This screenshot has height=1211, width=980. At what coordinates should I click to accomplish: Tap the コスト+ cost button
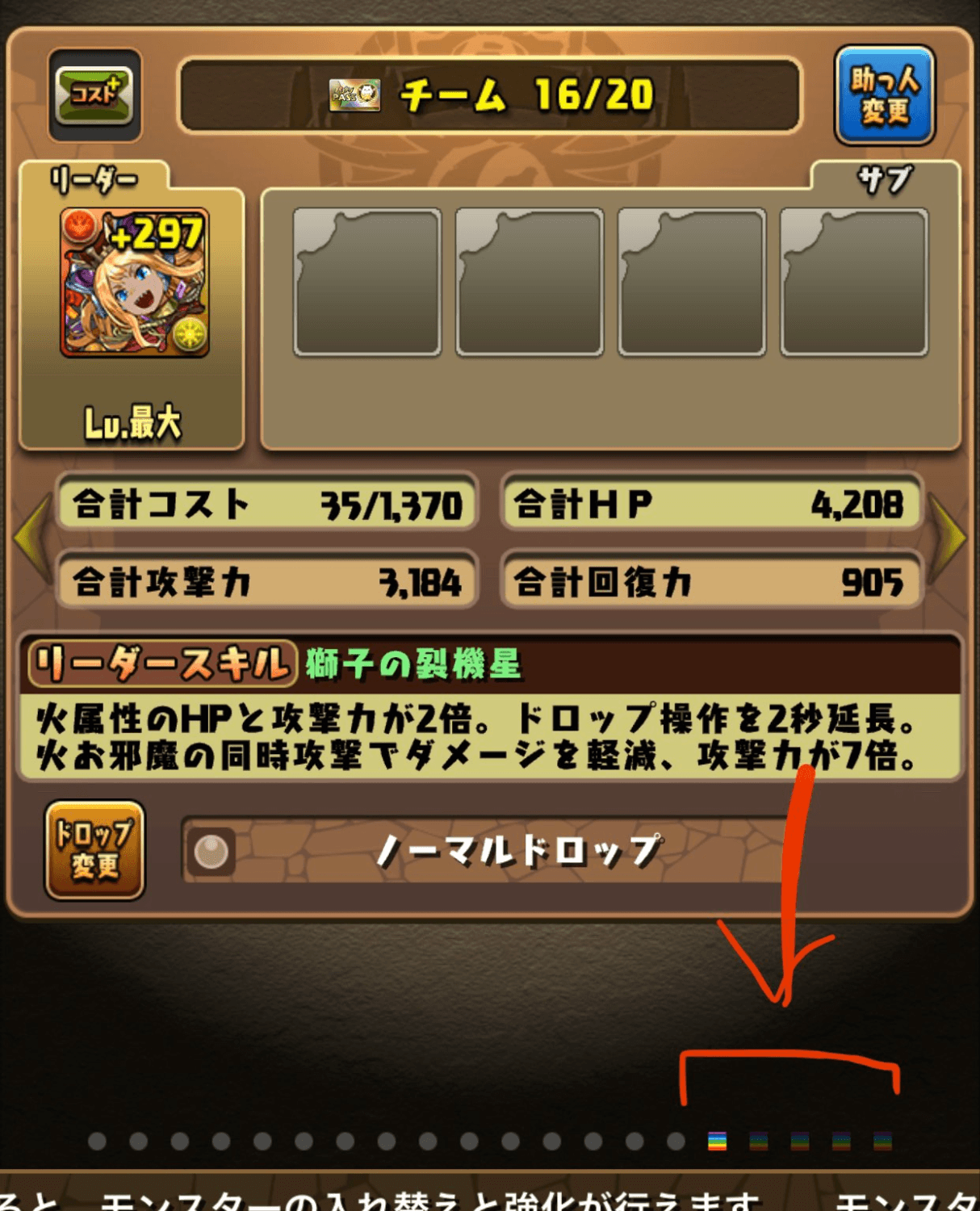point(94,95)
